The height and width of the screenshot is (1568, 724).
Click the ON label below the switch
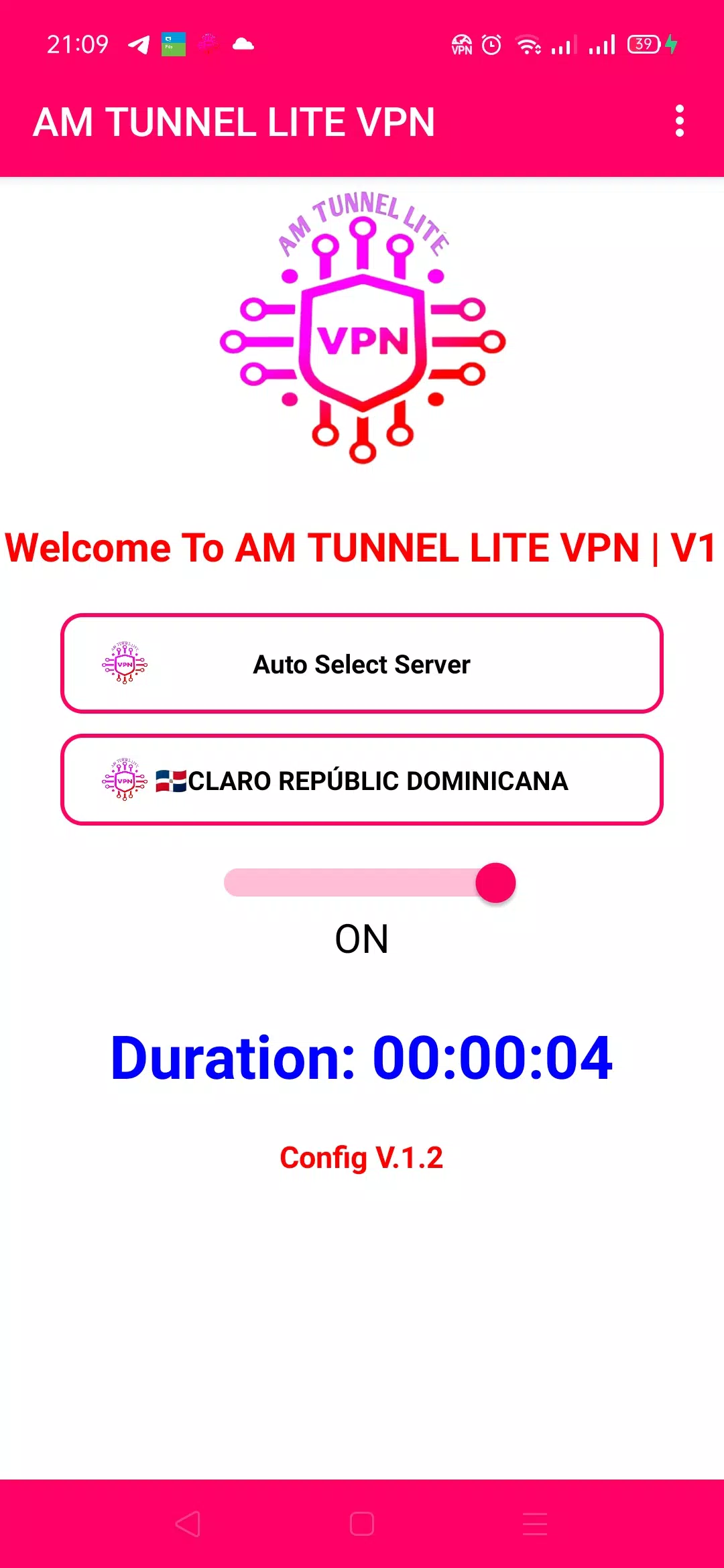pyautogui.click(x=362, y=939)
